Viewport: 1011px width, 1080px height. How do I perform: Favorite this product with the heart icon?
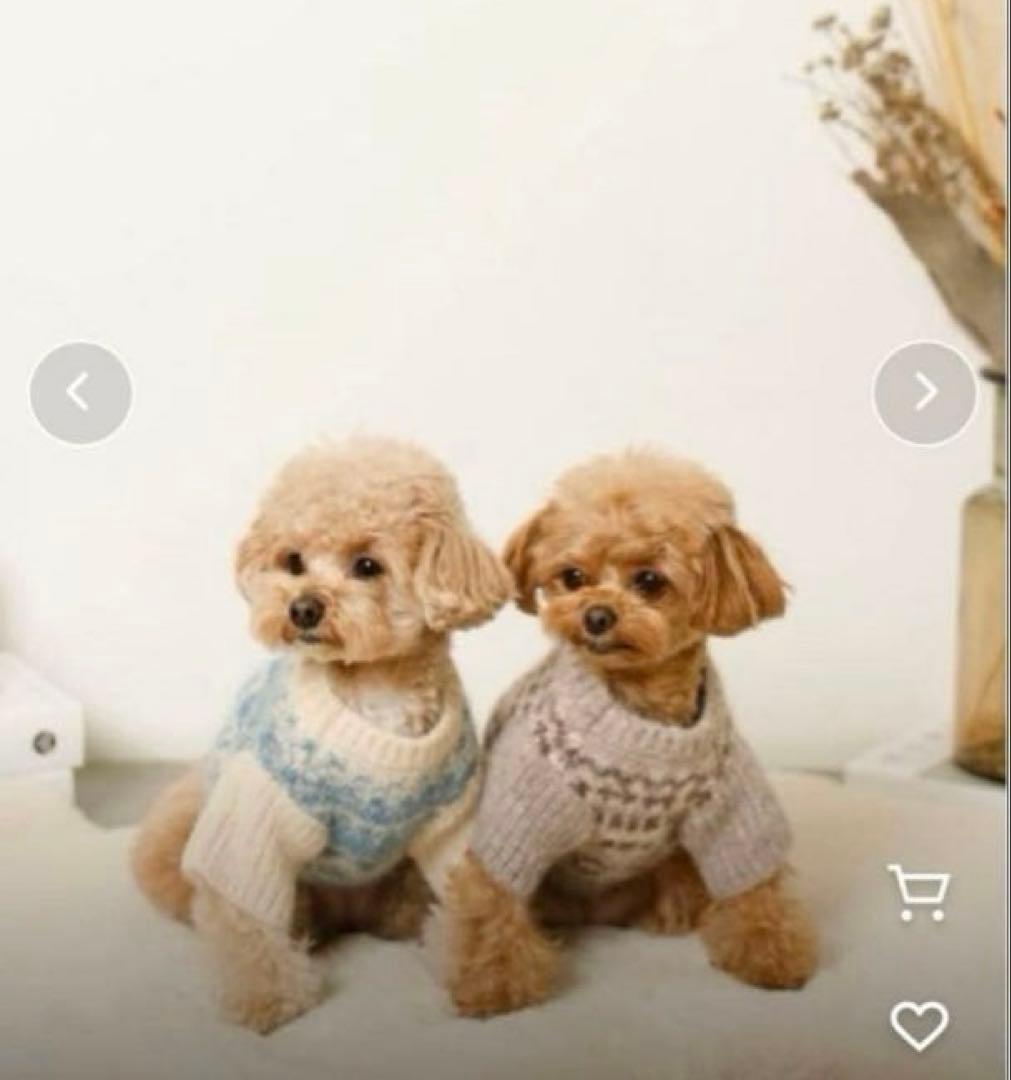(x=919, y=1025)
